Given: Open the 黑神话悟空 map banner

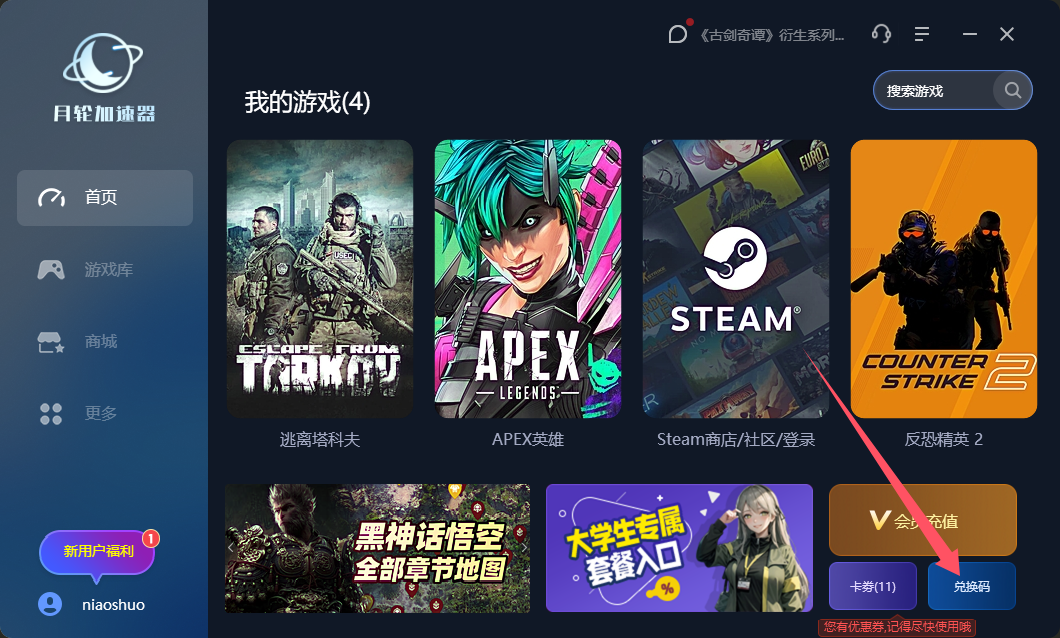Looking at the screenshot, I should coord(377,548).
